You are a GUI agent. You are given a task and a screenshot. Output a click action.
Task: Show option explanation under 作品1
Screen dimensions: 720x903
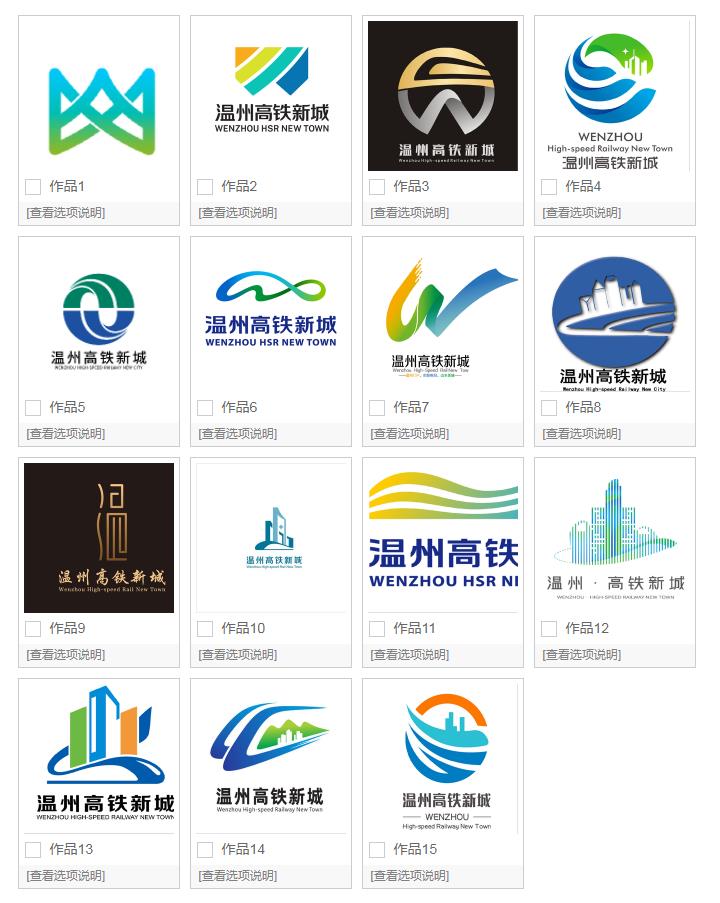[x=66, y=213]
